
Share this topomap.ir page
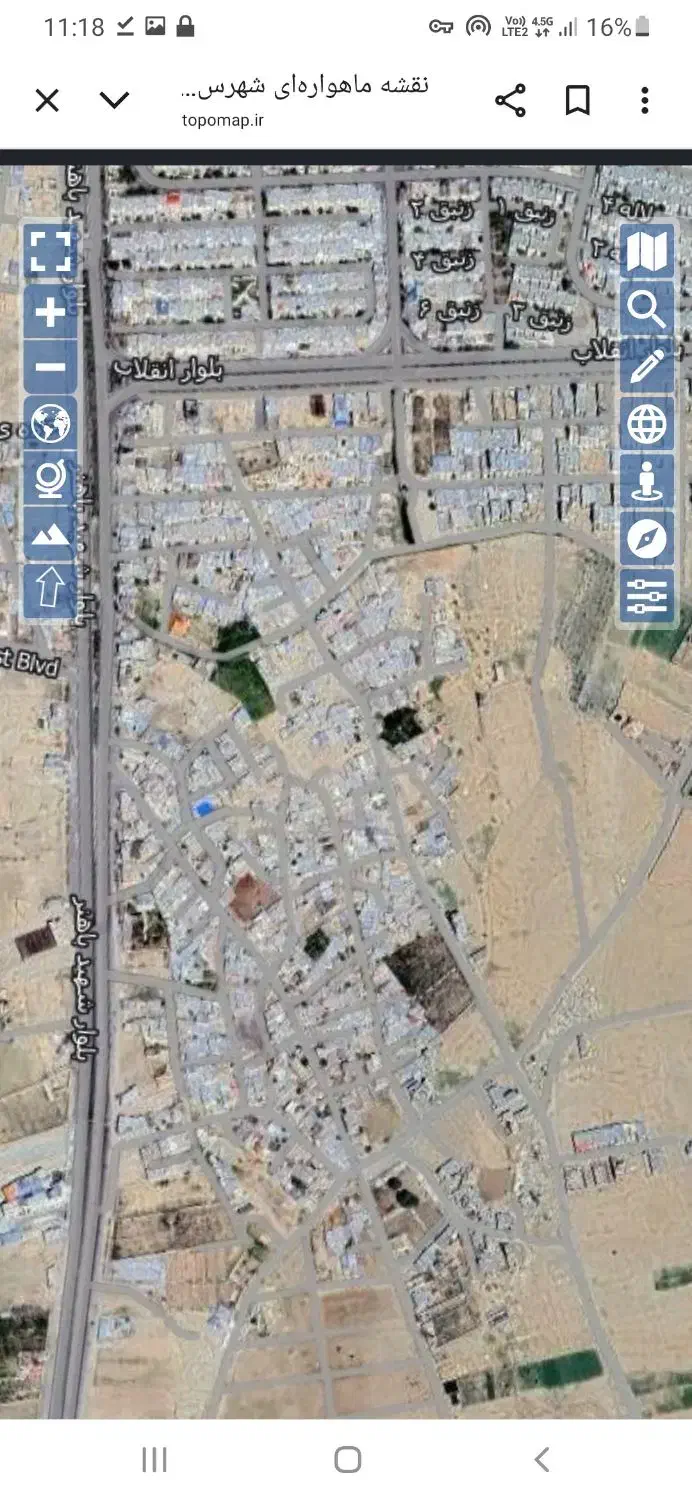tap(510, 100)
